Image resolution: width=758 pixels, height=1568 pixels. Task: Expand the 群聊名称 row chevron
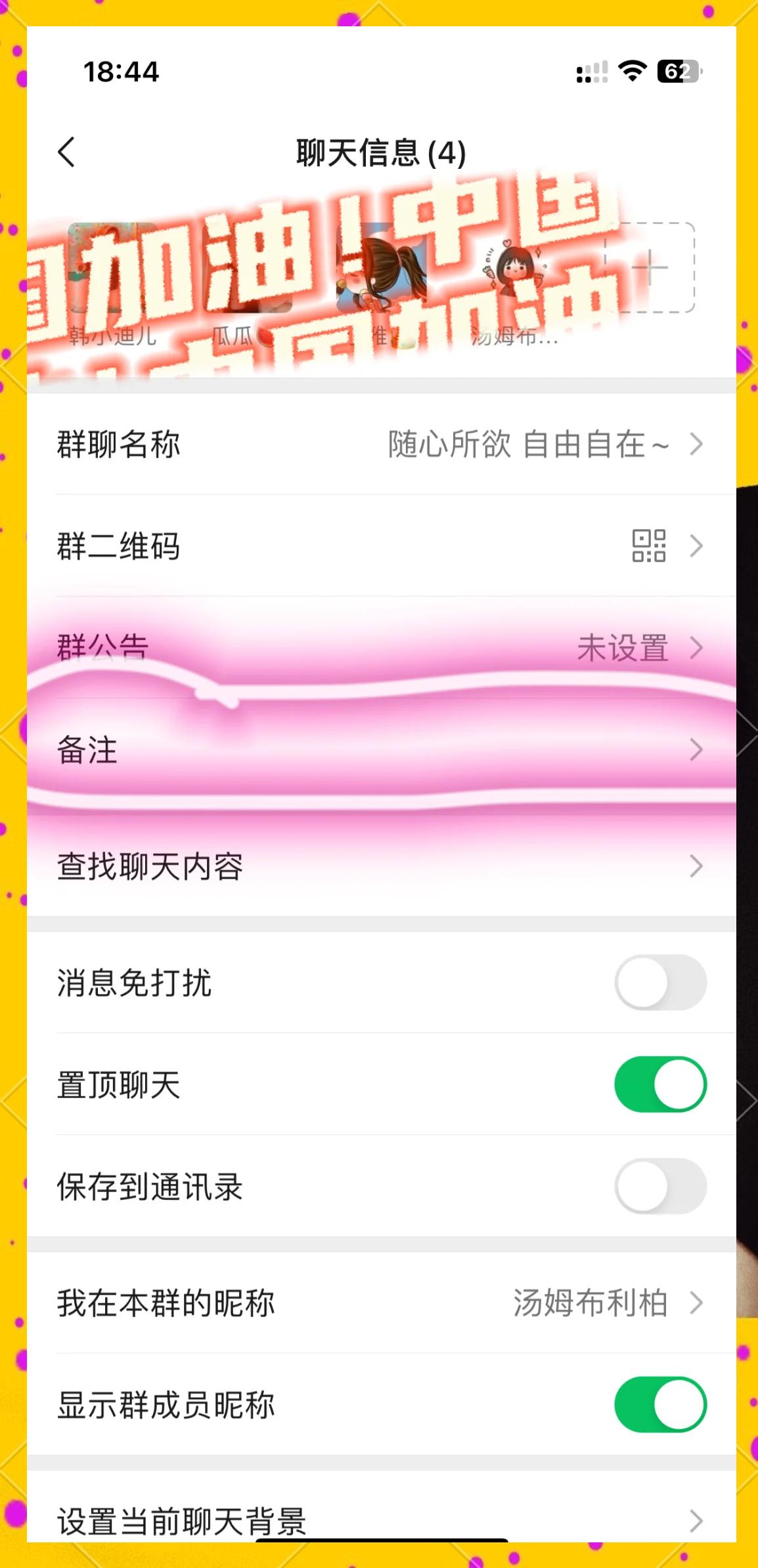(695, 444)
